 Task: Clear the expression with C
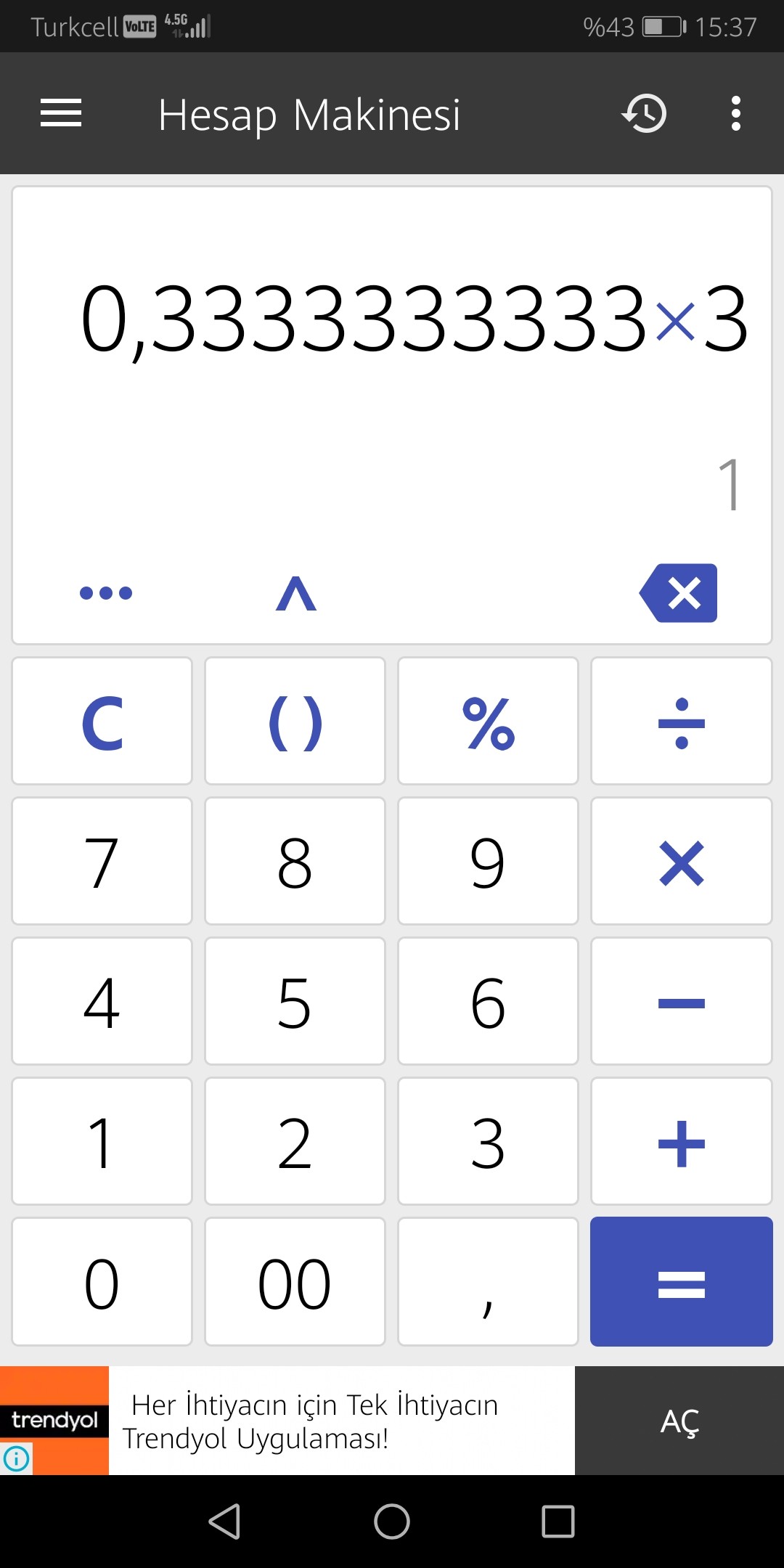102,721
